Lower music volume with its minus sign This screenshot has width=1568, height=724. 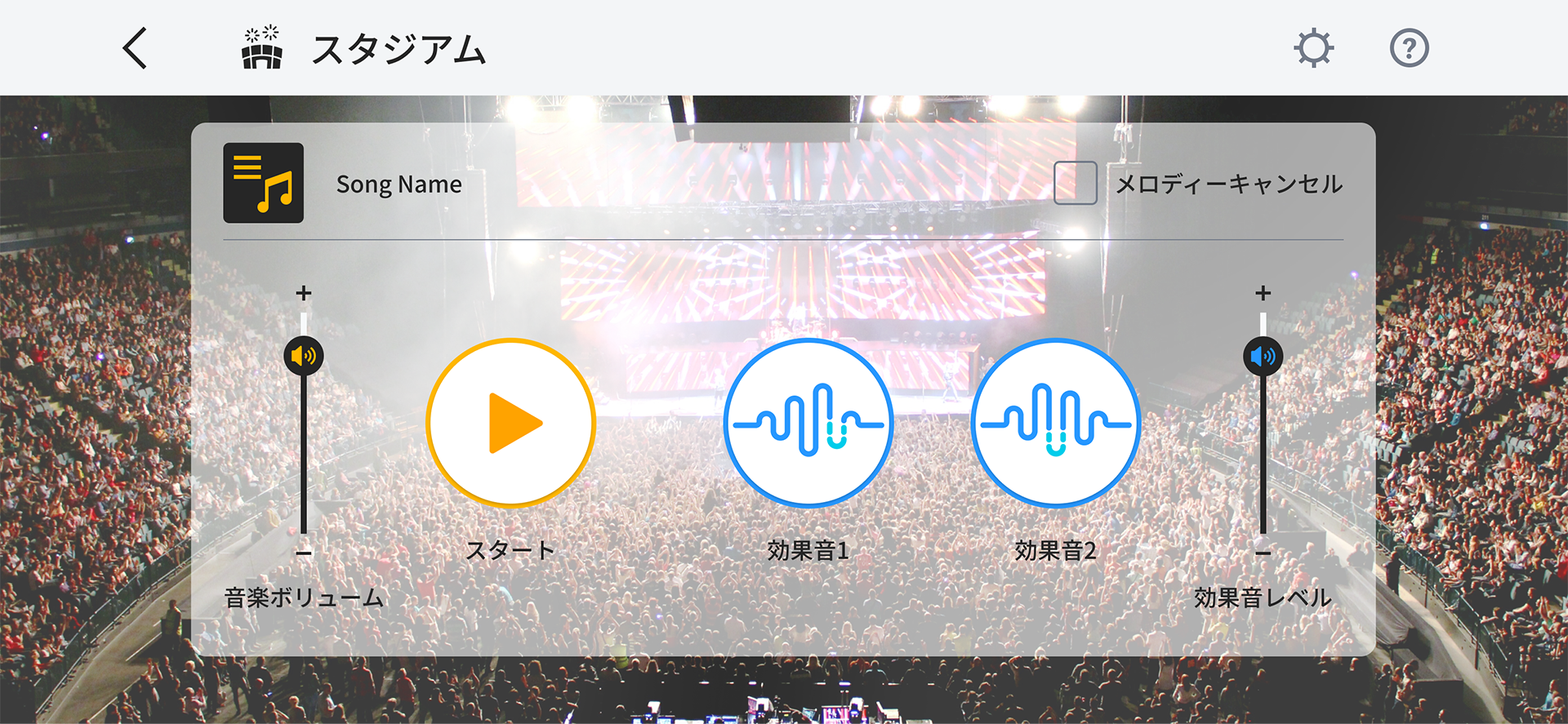click(x=304, y=553)
